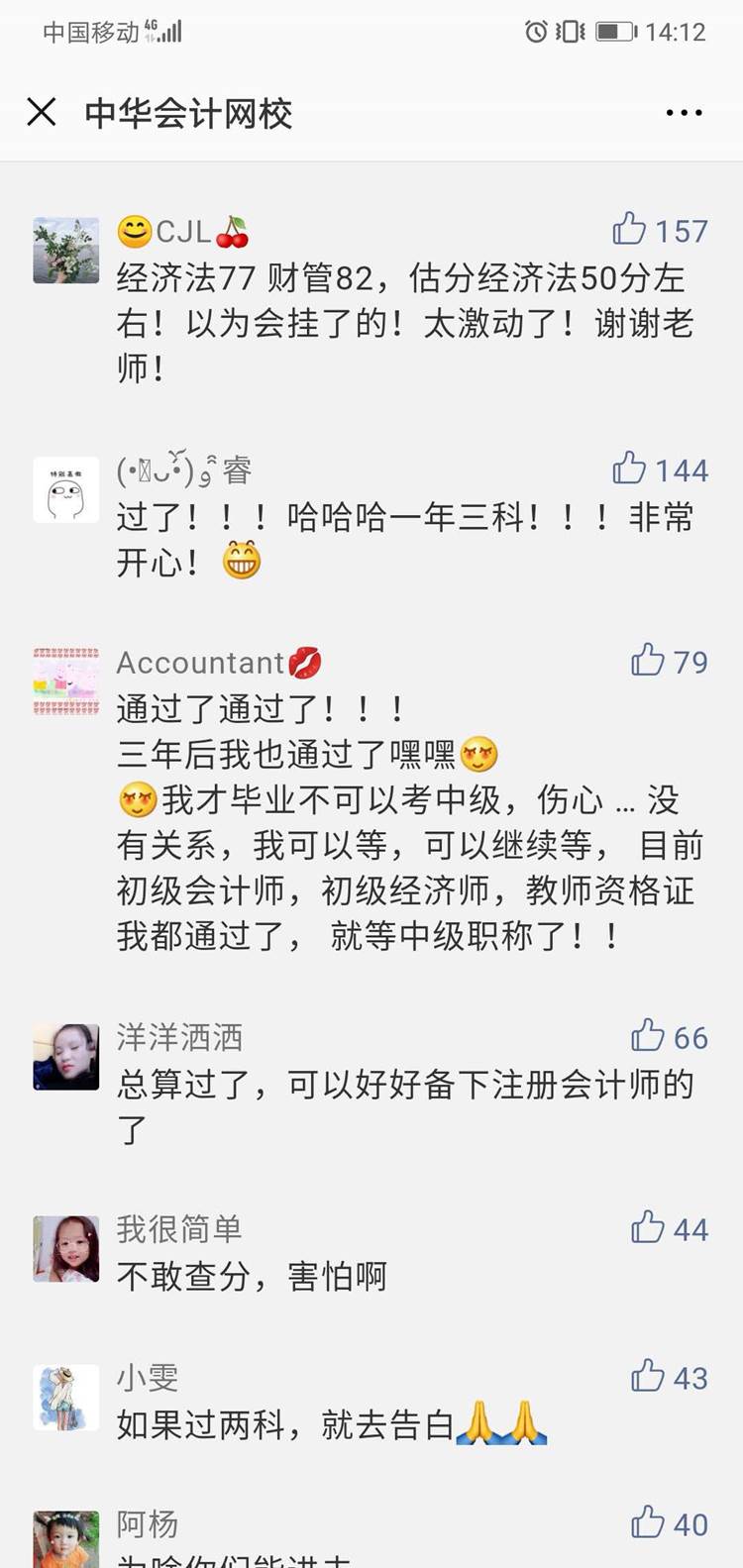Close the 中华会计网校 page
Viewport: 743px width, 1568px height.
[x=42, y=113]
